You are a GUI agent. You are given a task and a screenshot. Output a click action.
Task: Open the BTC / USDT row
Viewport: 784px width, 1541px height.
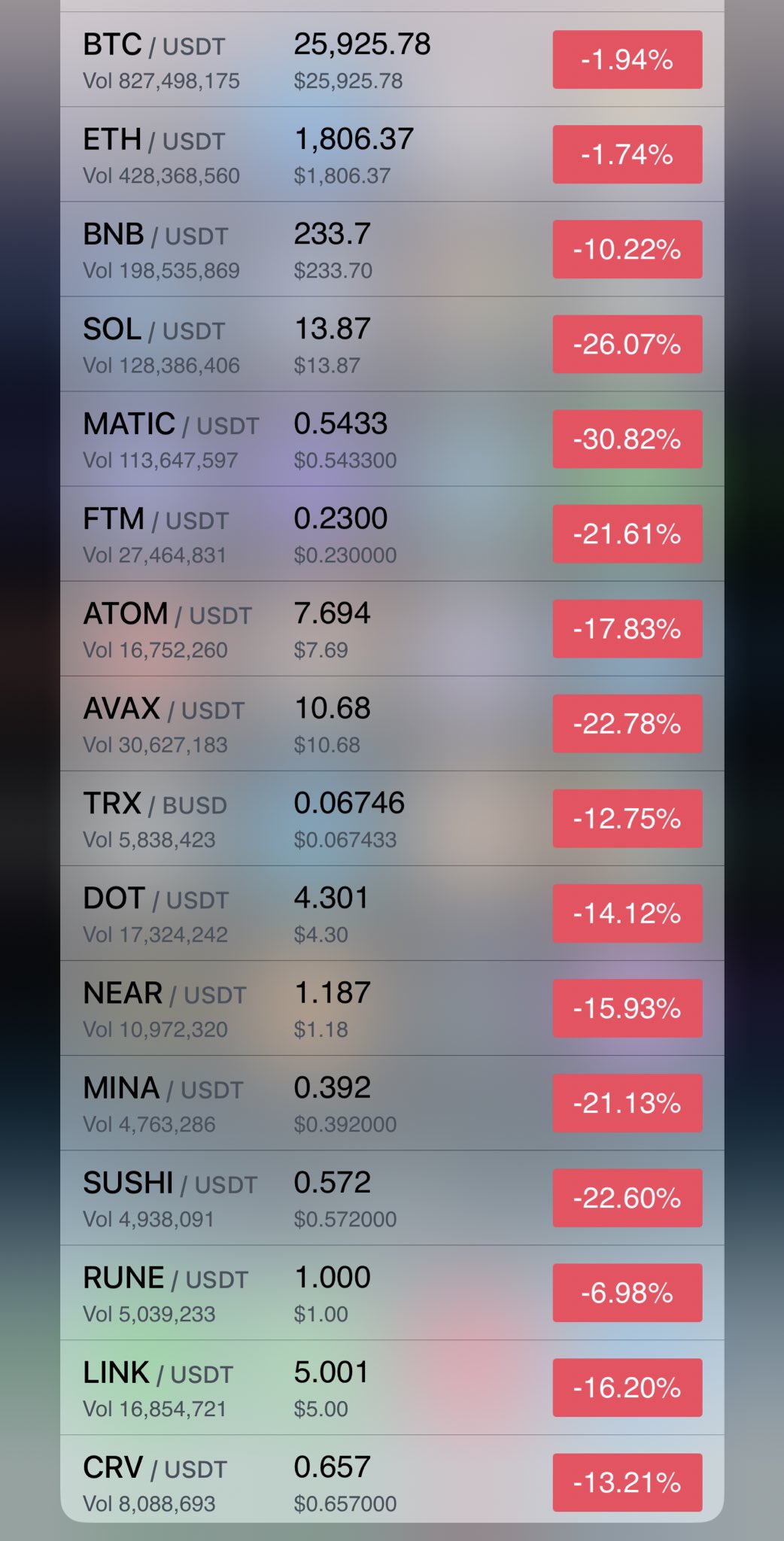pyautogui.click(x=392, y=59)
